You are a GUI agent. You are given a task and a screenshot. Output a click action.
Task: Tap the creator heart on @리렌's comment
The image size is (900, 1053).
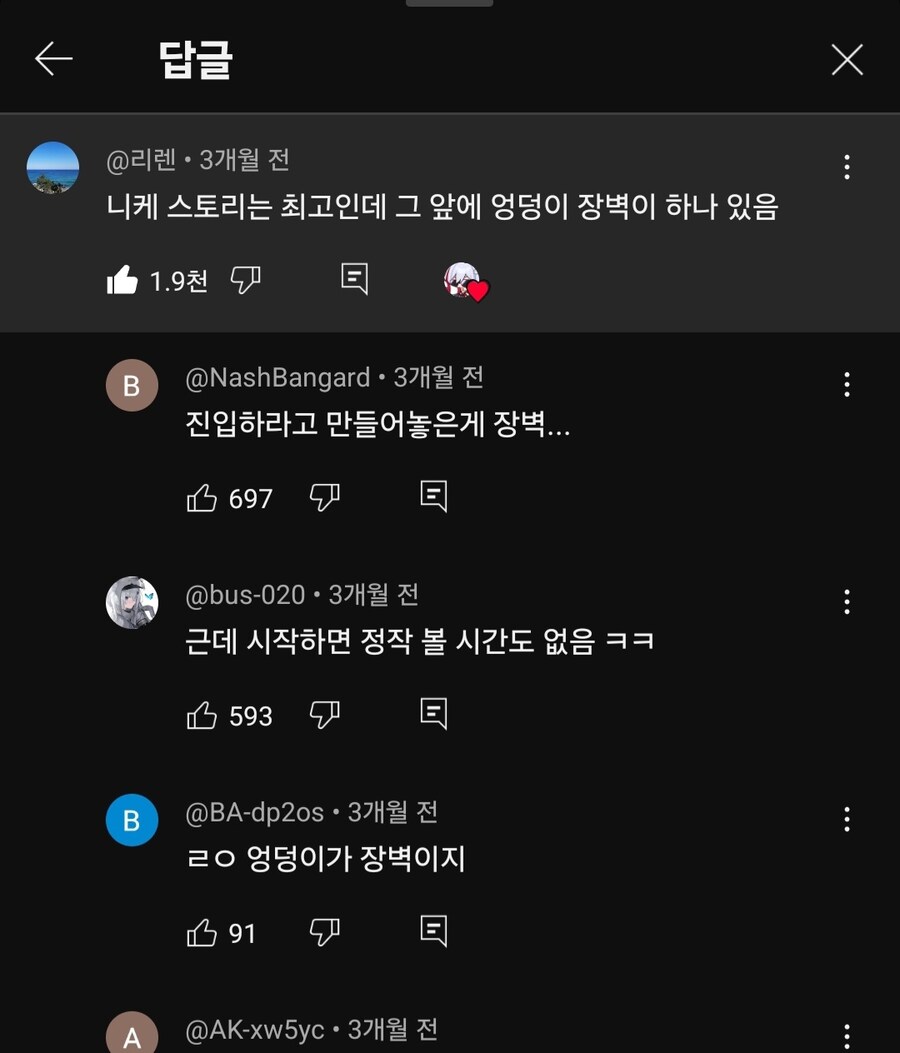(x=463, y=282)
